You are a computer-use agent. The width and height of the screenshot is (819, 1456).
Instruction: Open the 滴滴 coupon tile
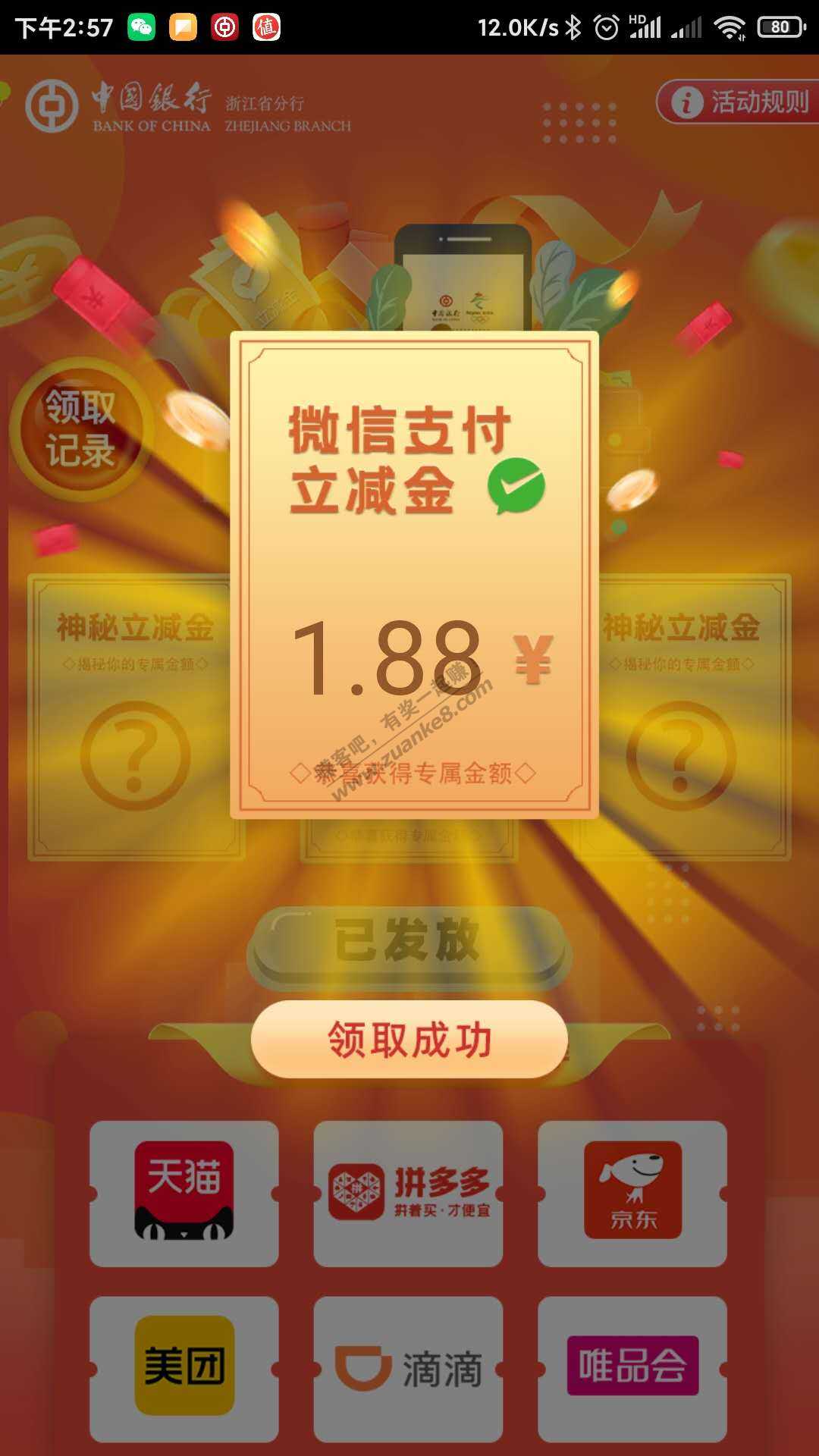click(409, 1367)
